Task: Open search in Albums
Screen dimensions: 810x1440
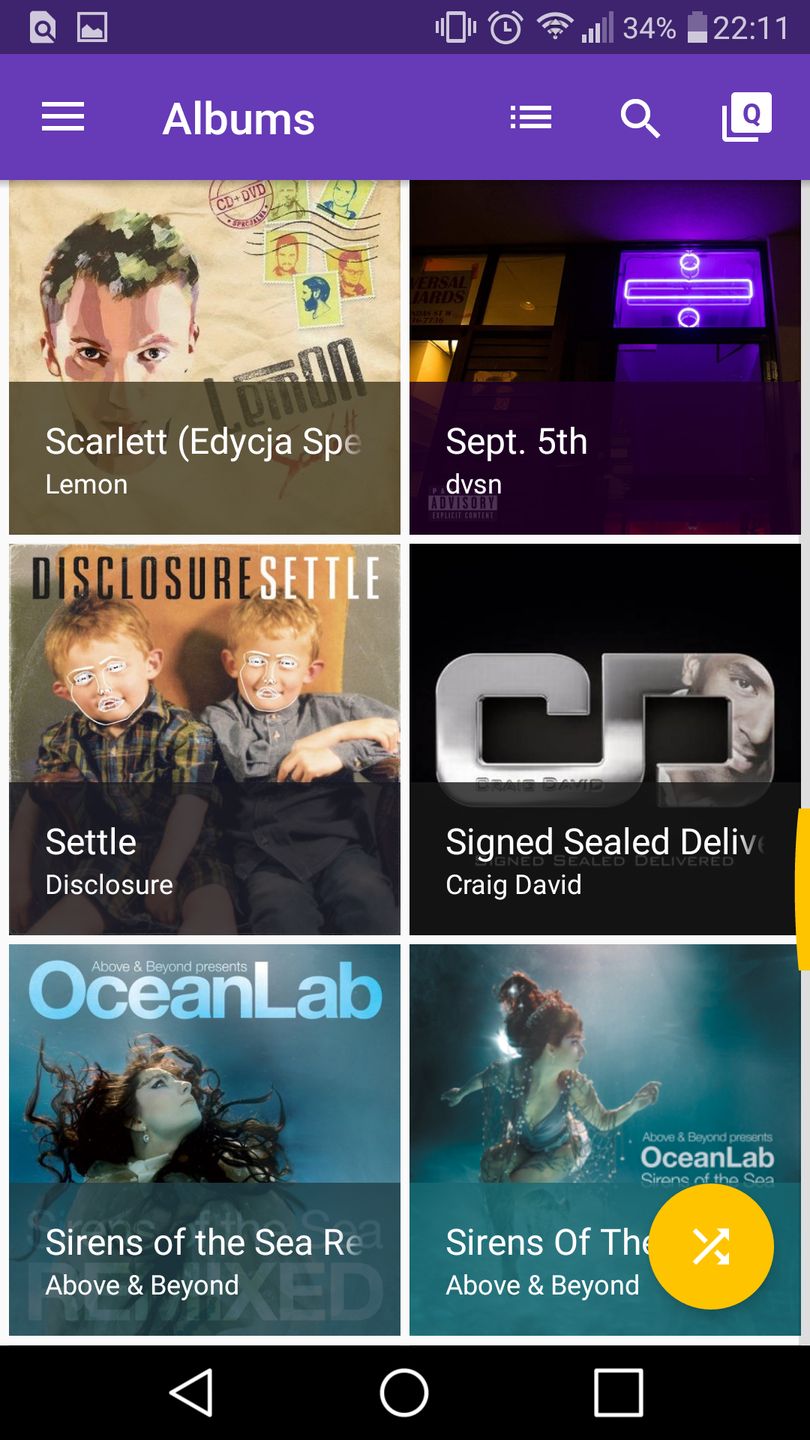Action: point(640,118)
